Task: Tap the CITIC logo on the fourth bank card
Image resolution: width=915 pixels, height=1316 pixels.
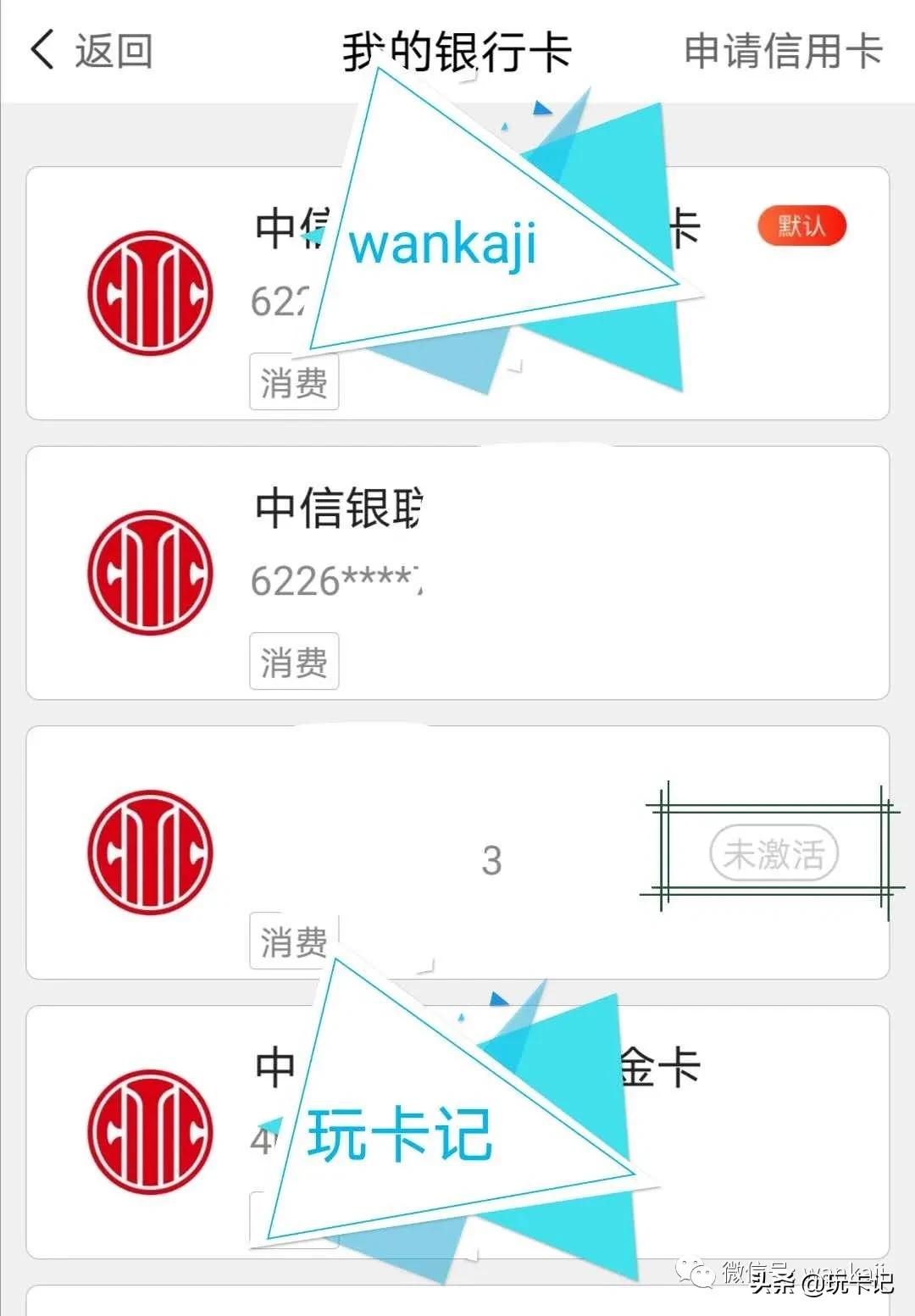Action: pos(148,1131)
